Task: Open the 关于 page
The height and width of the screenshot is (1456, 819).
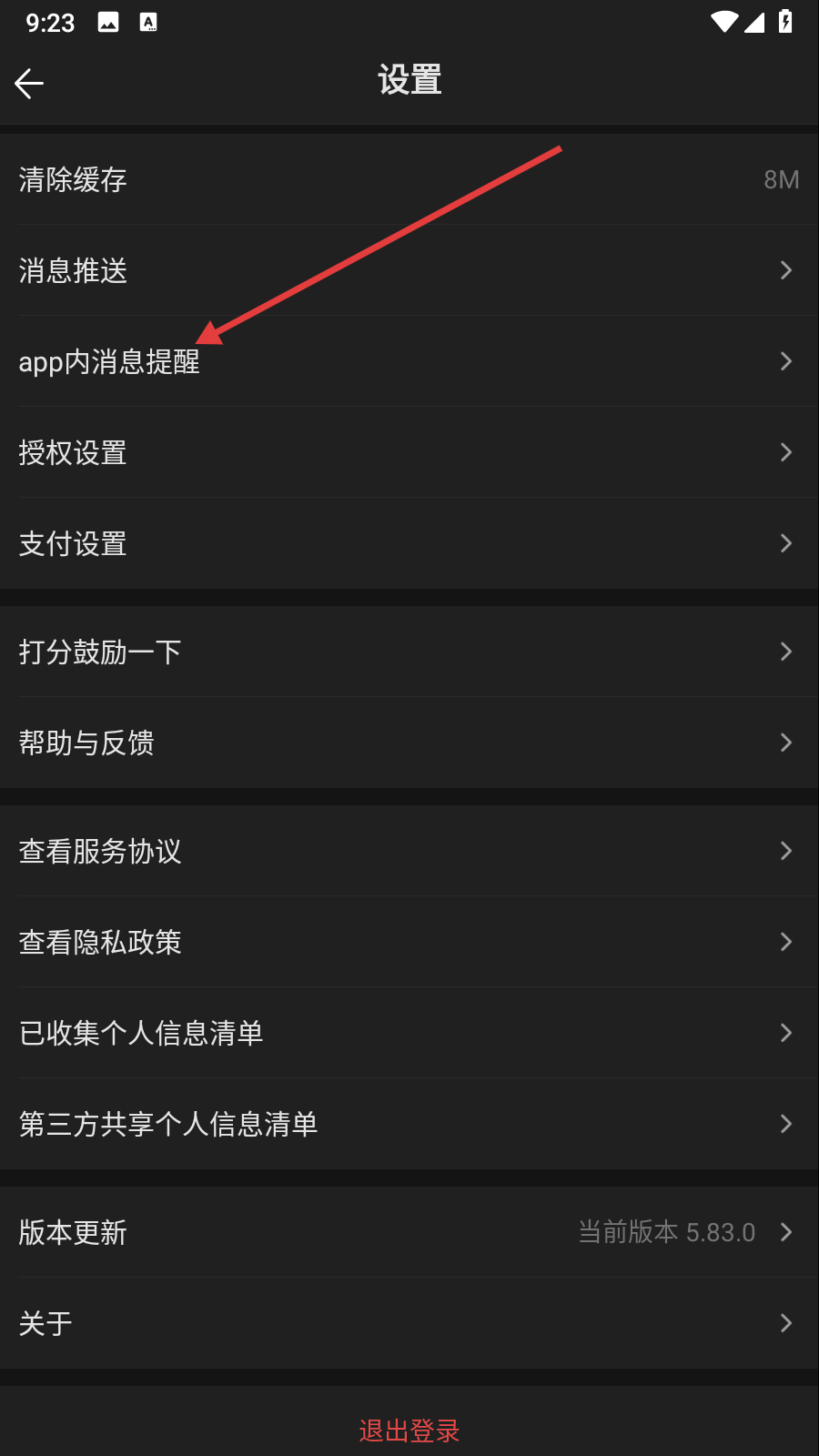Action: [x=409, y=1323]
